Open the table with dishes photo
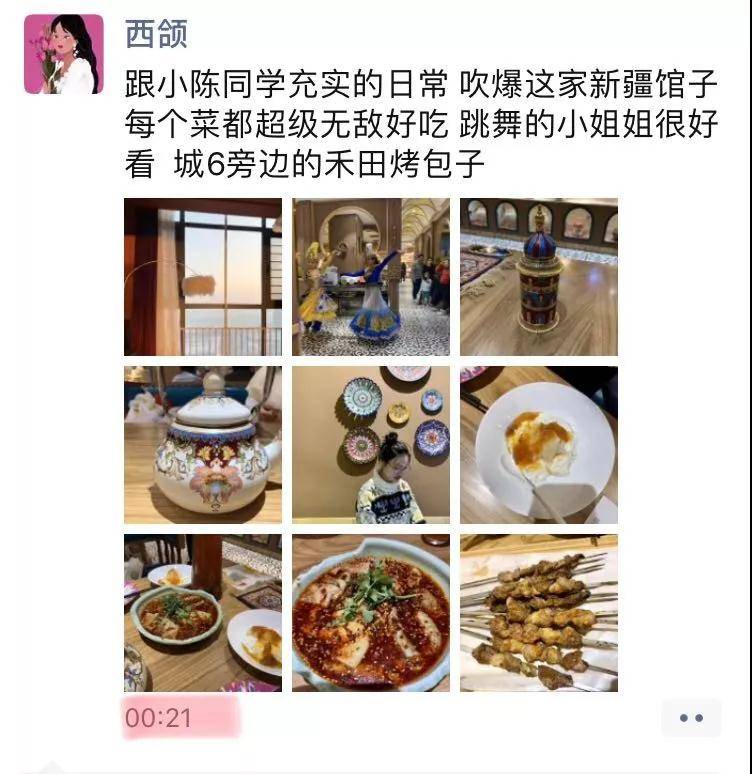752x774 pixels. click(203, 613)
